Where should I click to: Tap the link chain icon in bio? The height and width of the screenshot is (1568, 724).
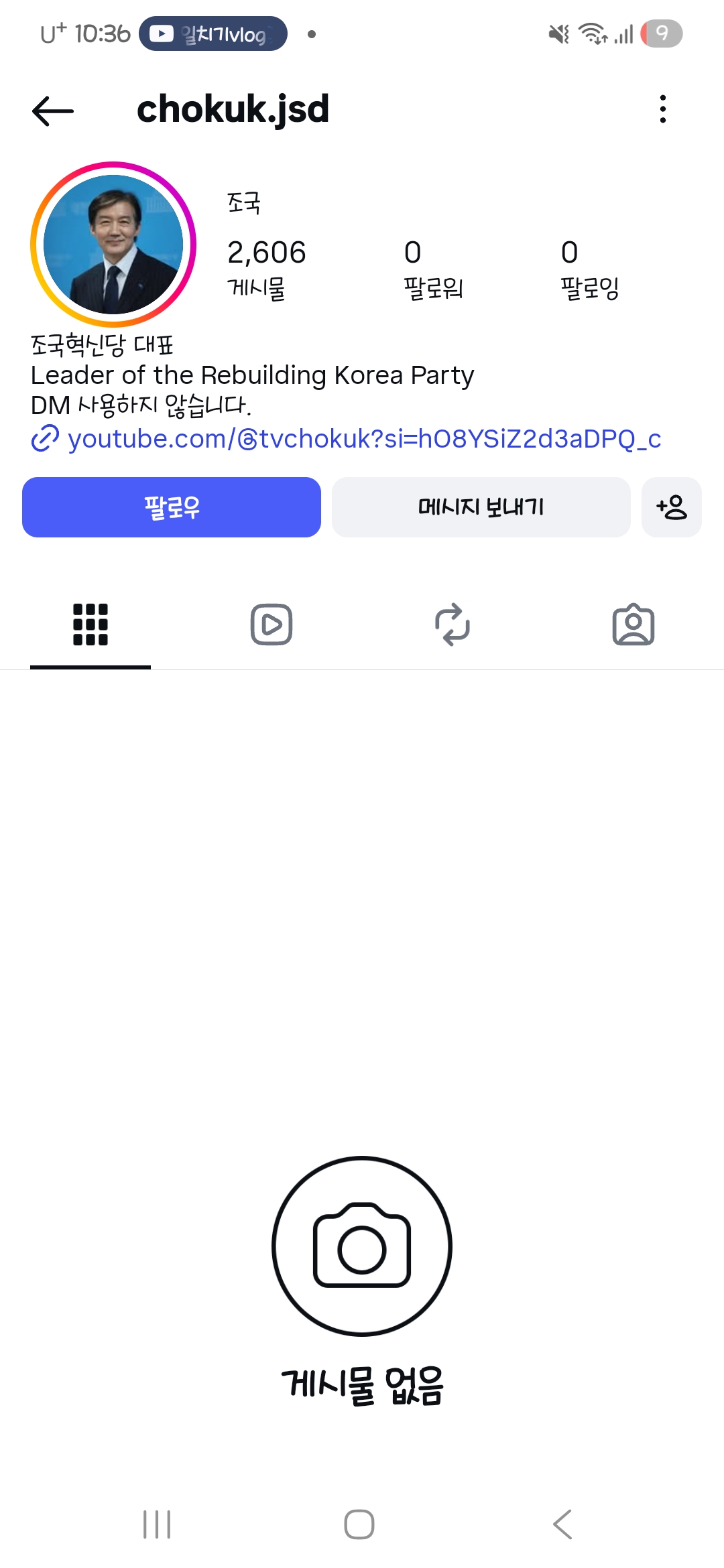pyautogui.click(x=44, y=439)
